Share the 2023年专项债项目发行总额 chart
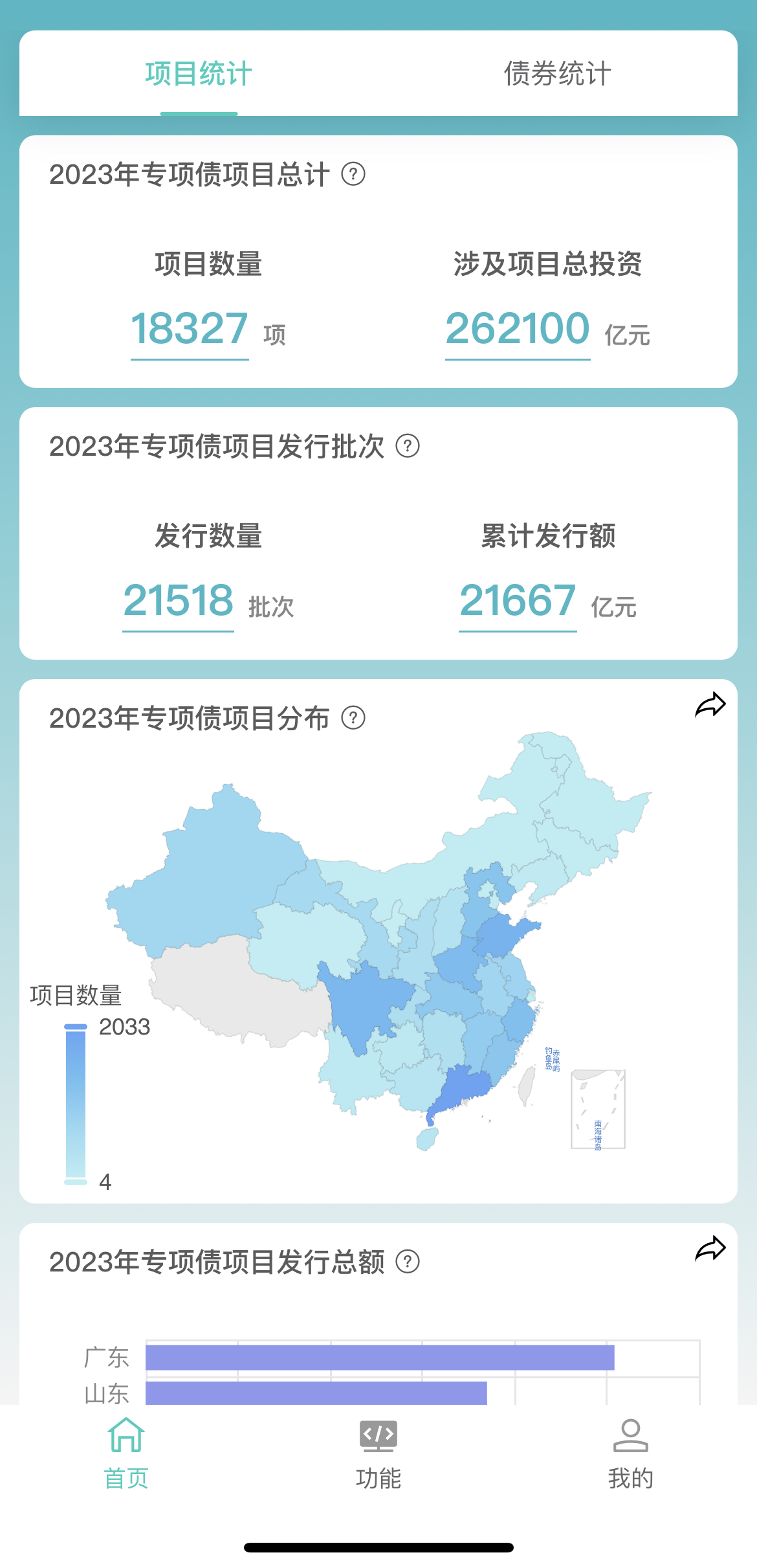The width and height of the screenshot is (757, 1568). (710, 1249)
